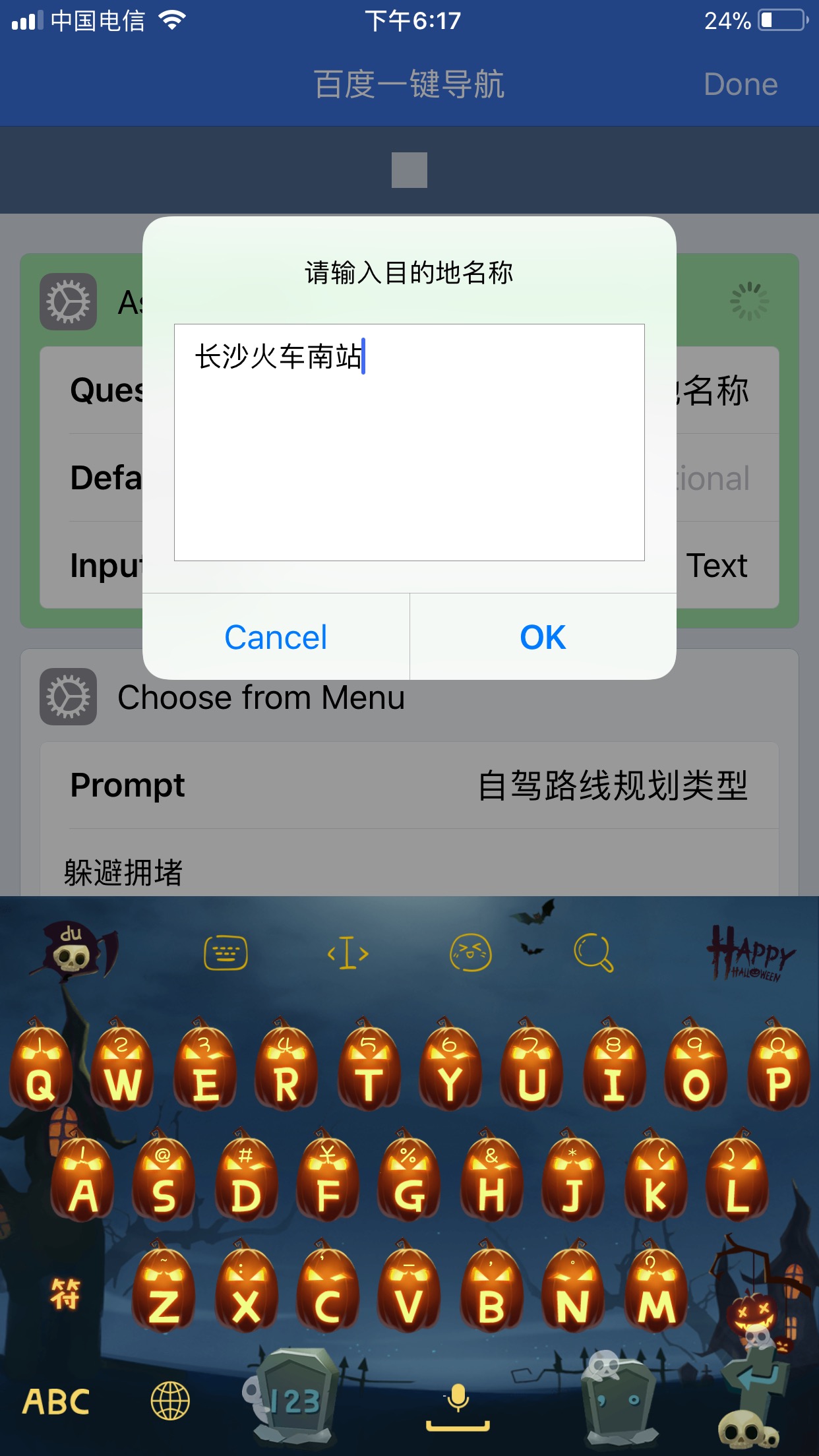Cancel the destination input dialog

(276, 637)
